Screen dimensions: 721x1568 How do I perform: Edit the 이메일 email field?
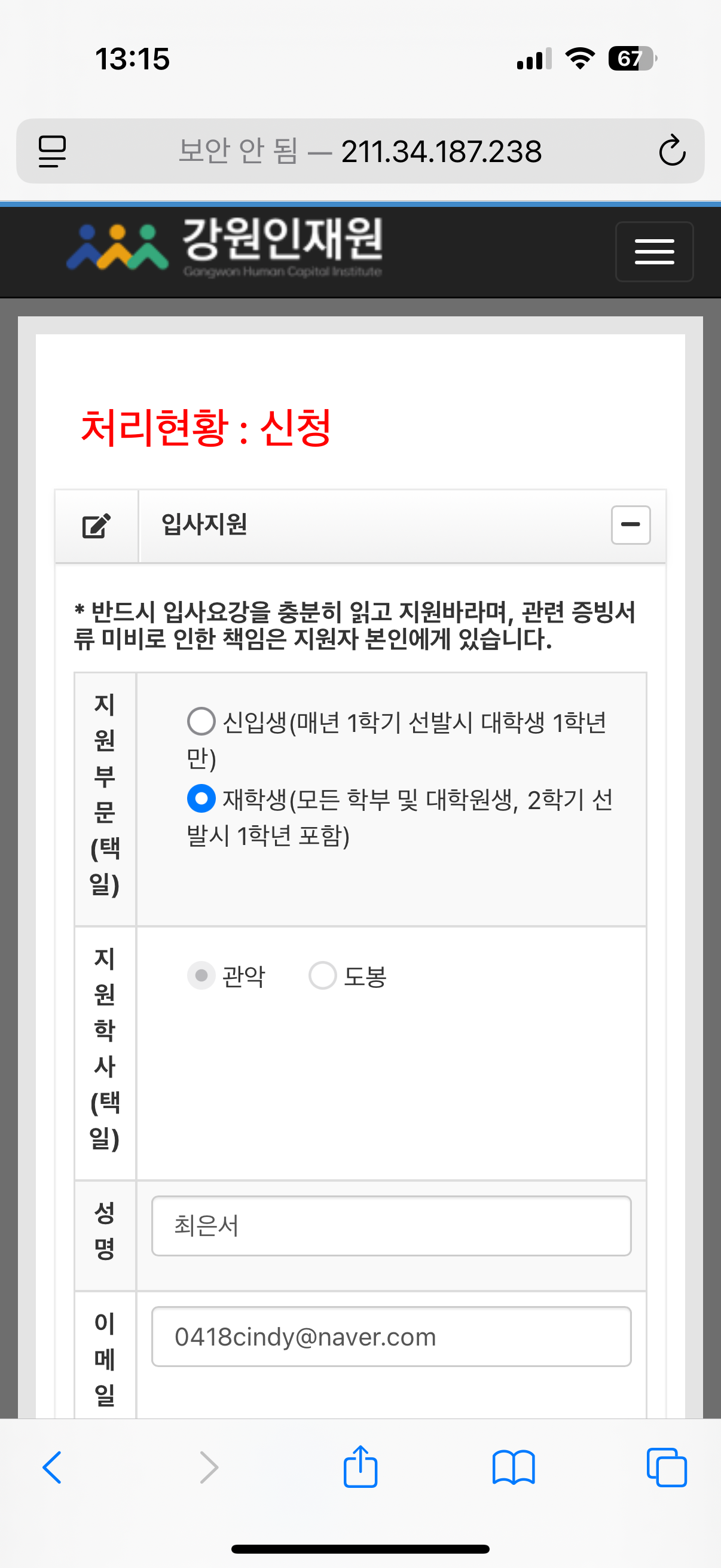tap(391, 1336)
